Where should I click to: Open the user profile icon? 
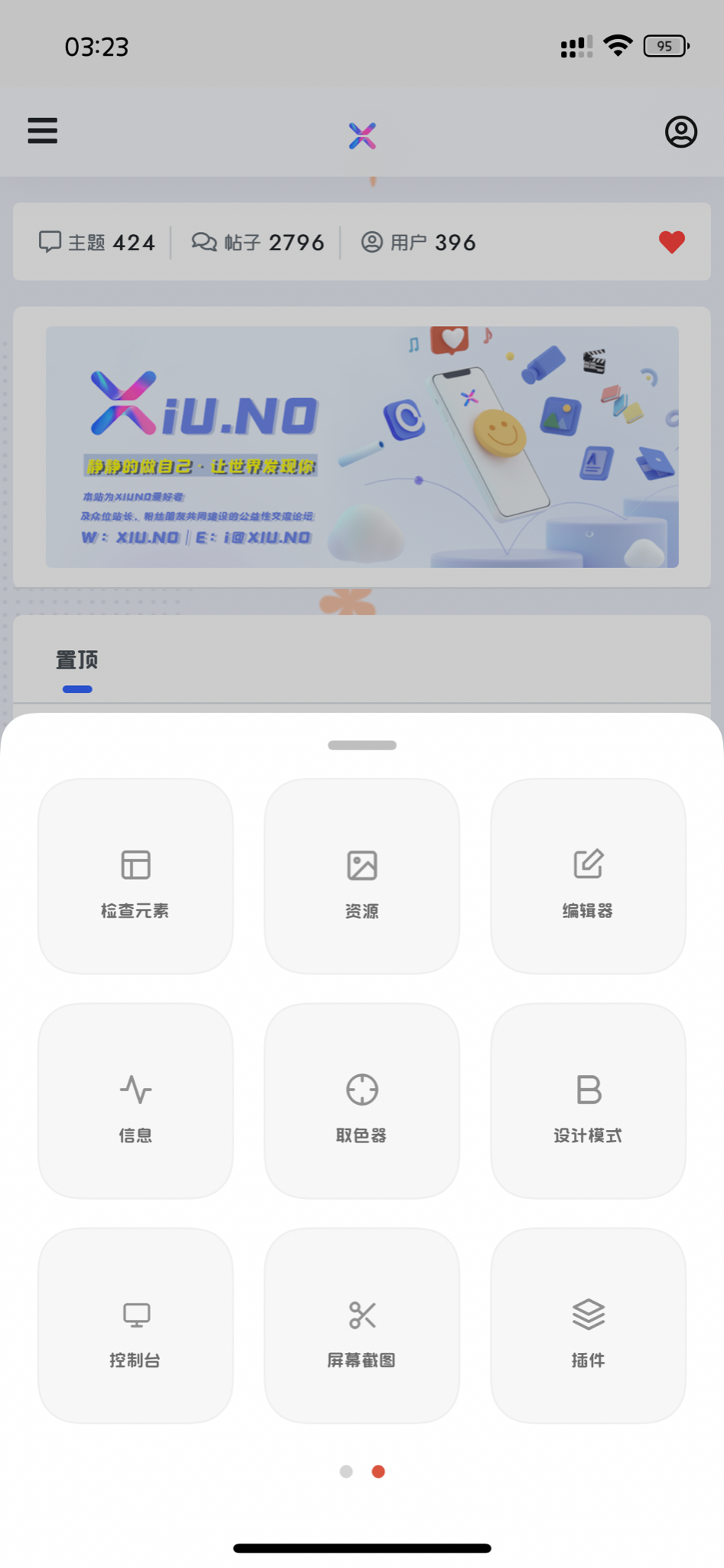point(680,132)
